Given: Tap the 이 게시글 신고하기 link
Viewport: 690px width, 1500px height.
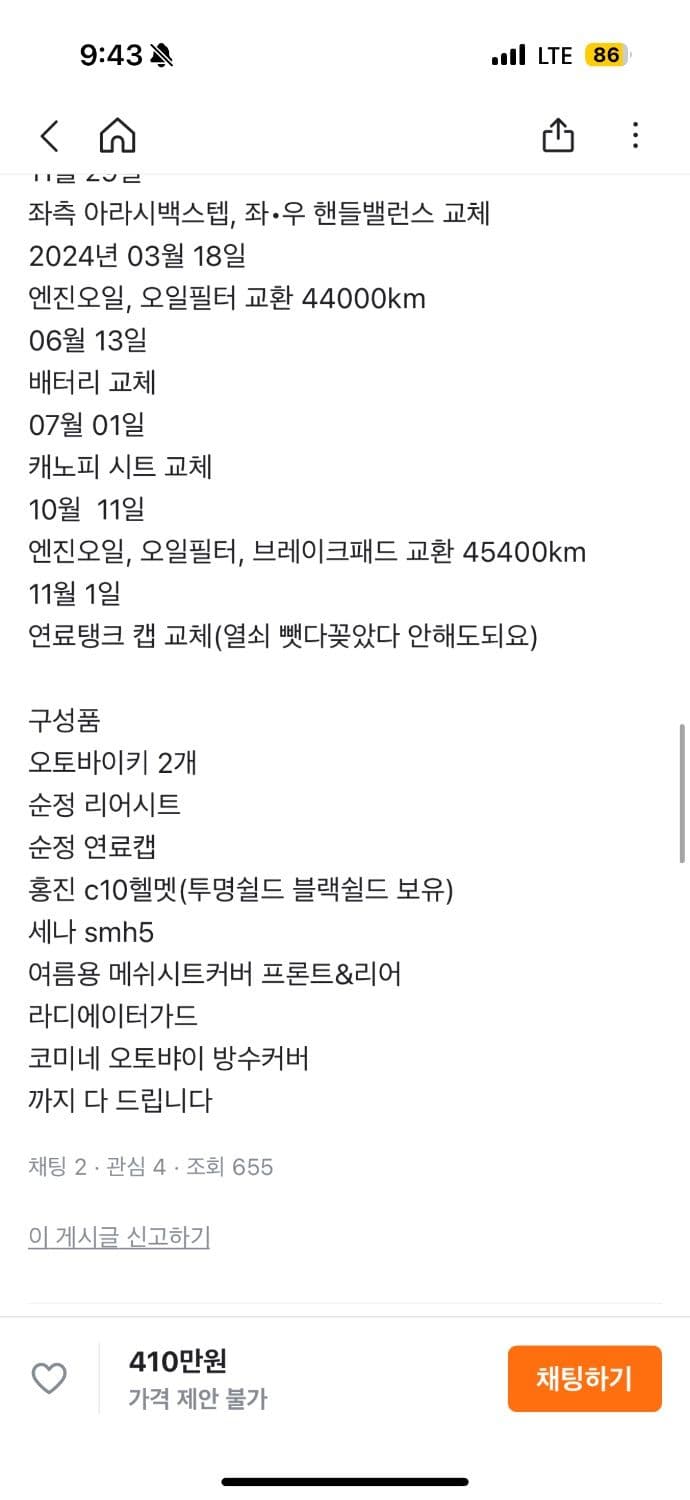Looking at the screenshot, I should point(119,1237).
